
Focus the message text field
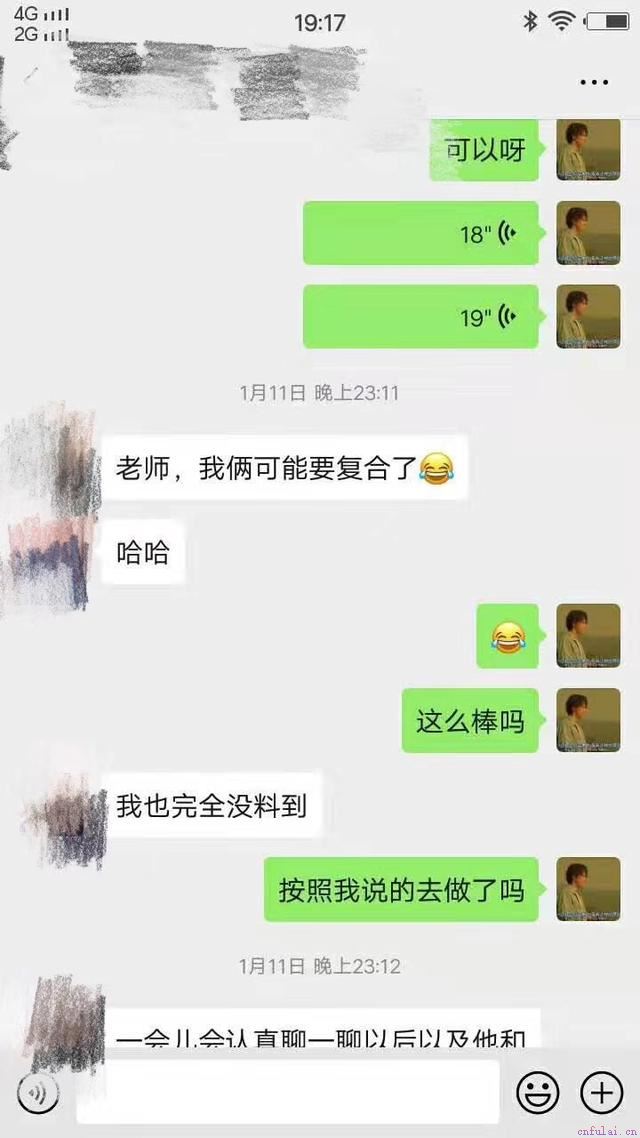[x=288, y=1092]
